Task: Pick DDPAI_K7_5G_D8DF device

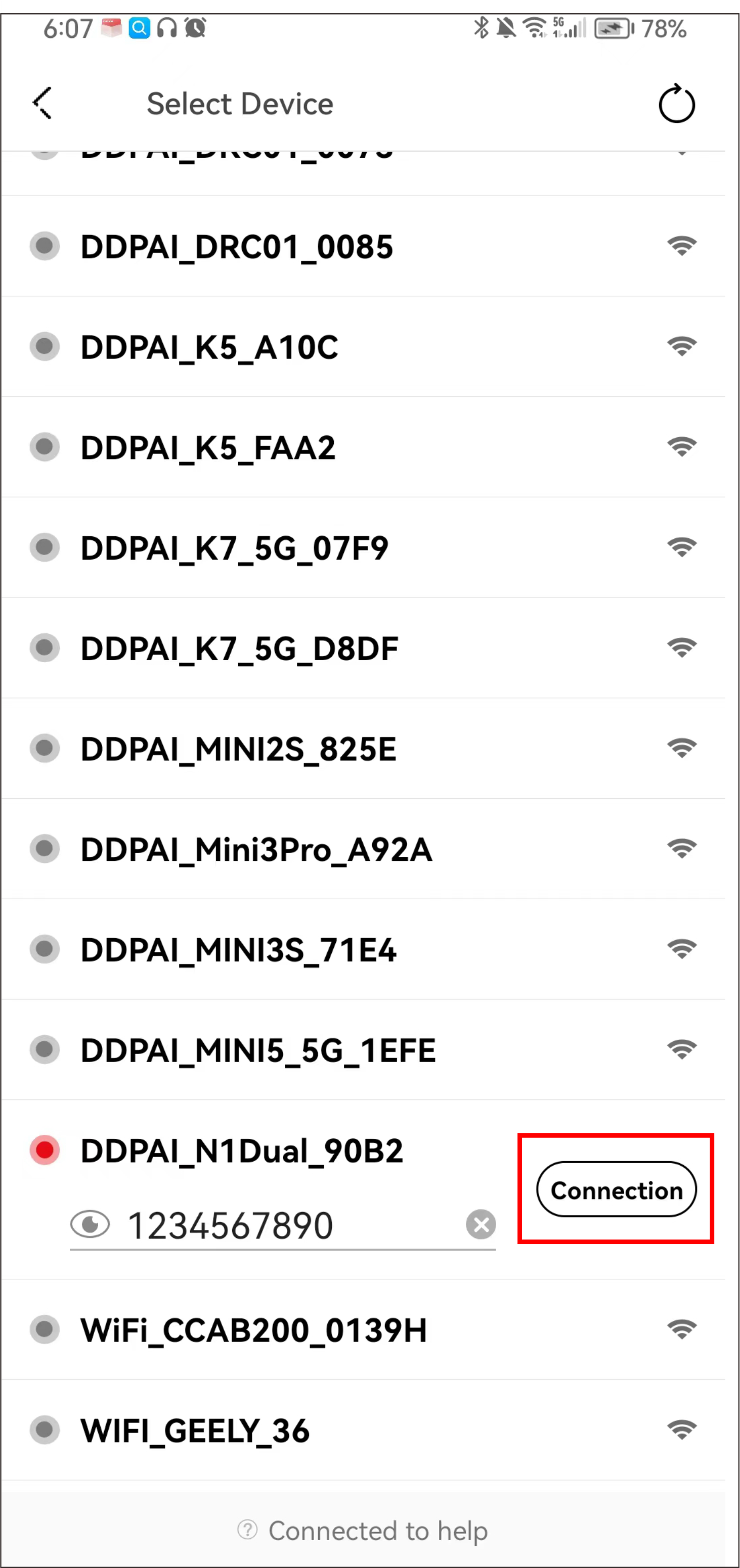Action: pyautogui.click(x=364, y=648)
